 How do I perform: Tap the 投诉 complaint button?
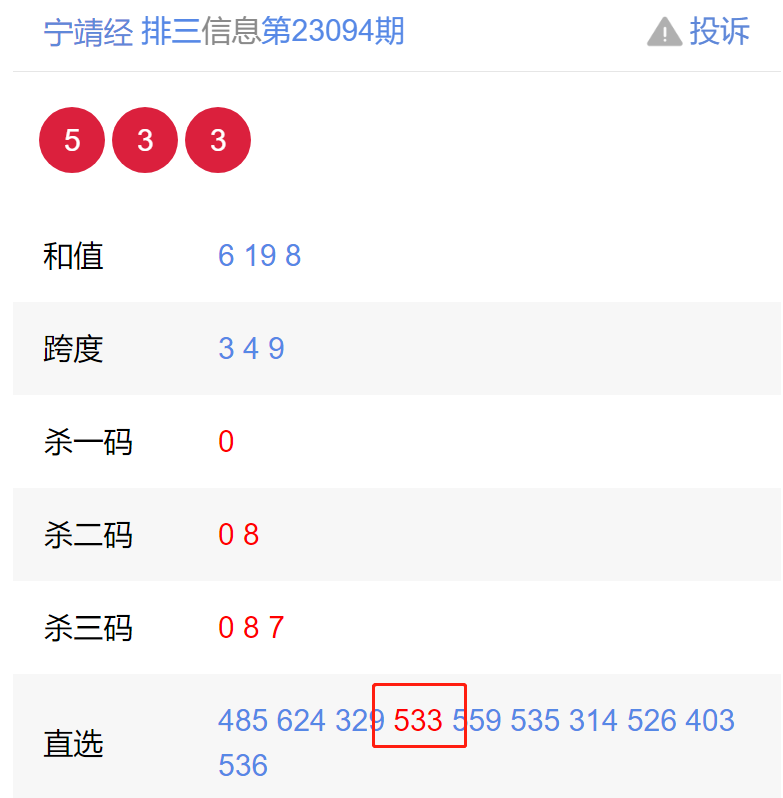[700, 31]
